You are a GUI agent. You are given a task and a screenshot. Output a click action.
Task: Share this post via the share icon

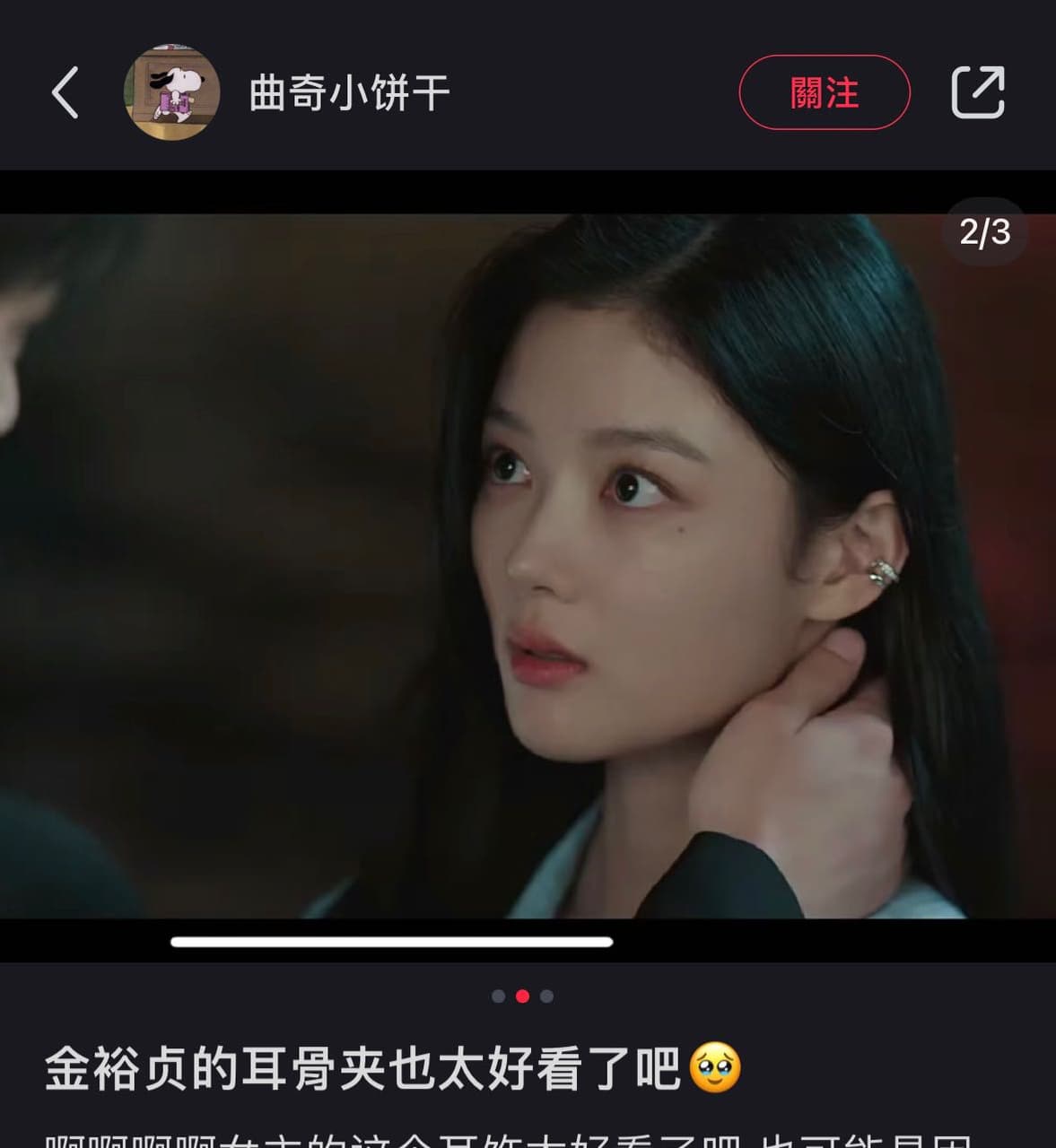click(977, 92)
